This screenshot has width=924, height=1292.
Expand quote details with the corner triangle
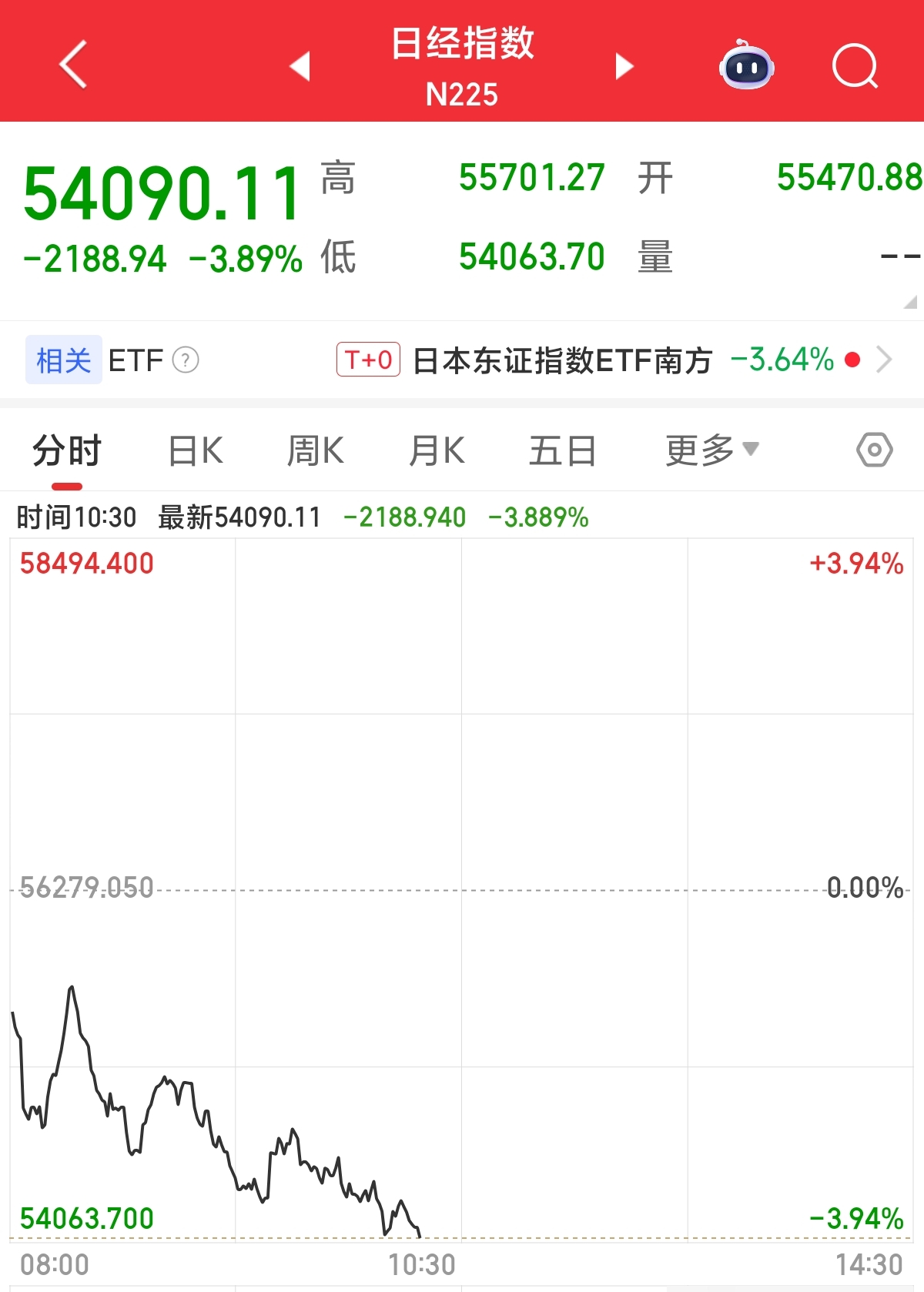coord(910,302)
